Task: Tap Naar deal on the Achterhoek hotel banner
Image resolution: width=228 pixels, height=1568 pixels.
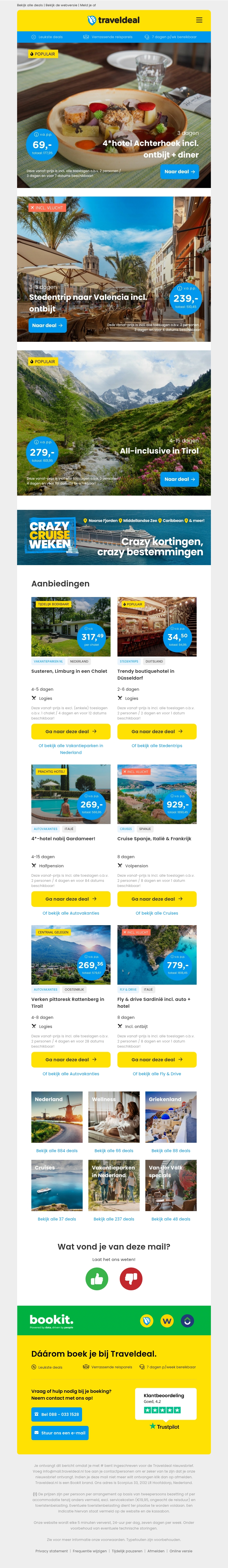Action: click(180, 172)
